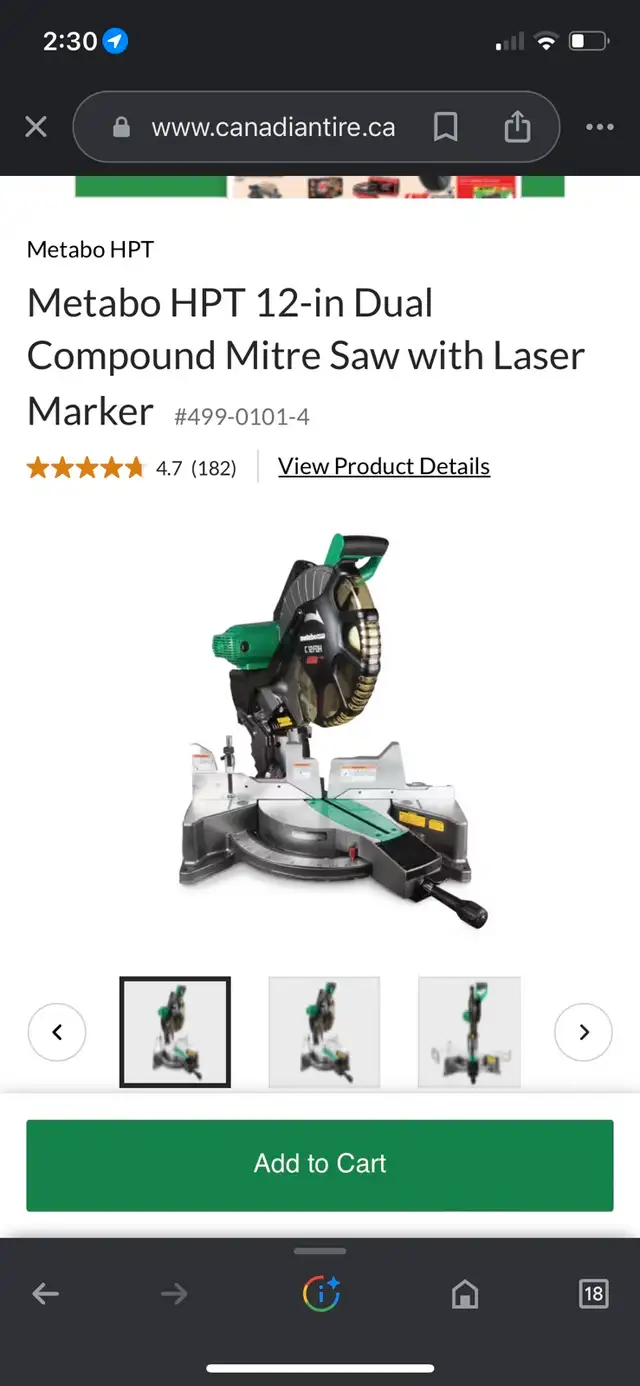The width and height of the screenshot is (640, 1386).
Task: Go back to previous page
Action: pos(46,1294)
